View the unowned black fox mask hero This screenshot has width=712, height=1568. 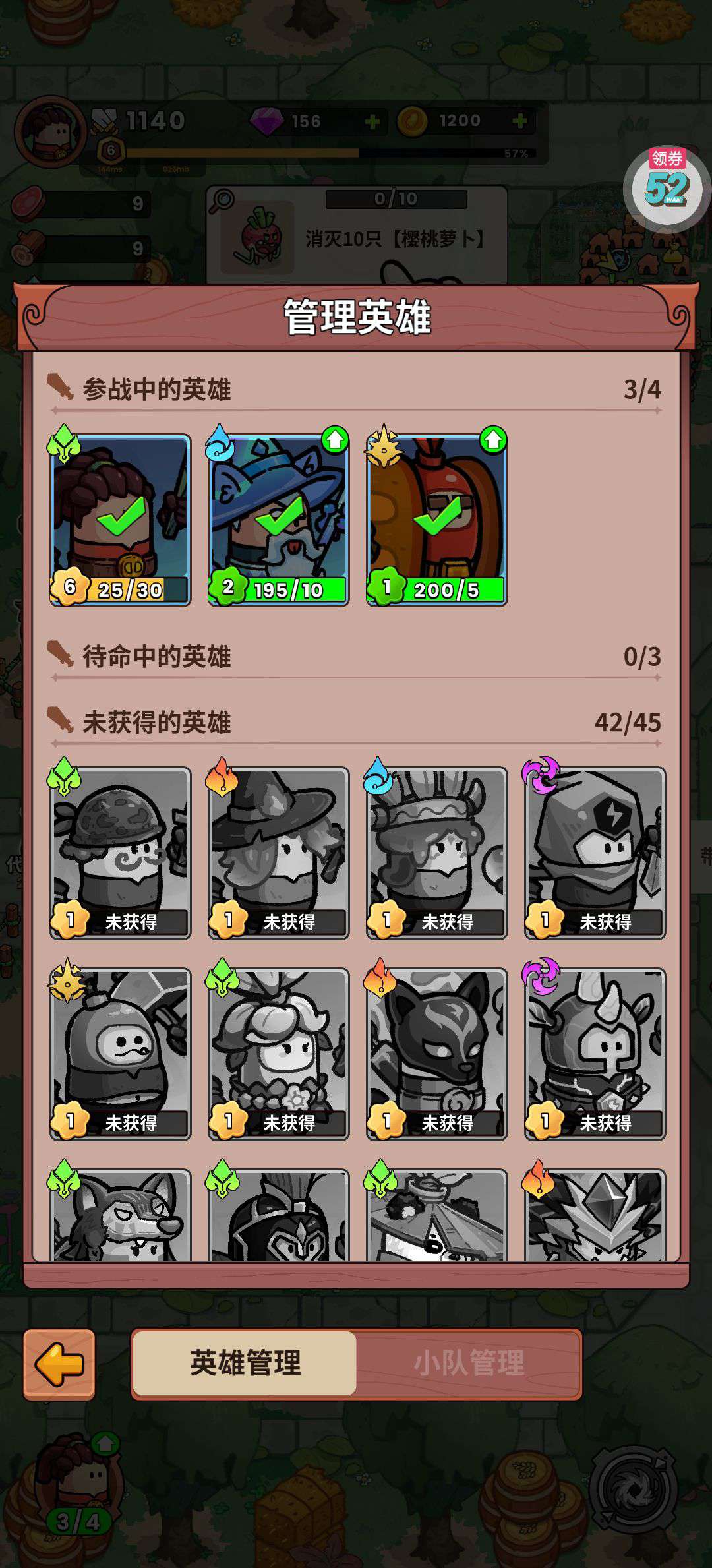coord(437,1053)
